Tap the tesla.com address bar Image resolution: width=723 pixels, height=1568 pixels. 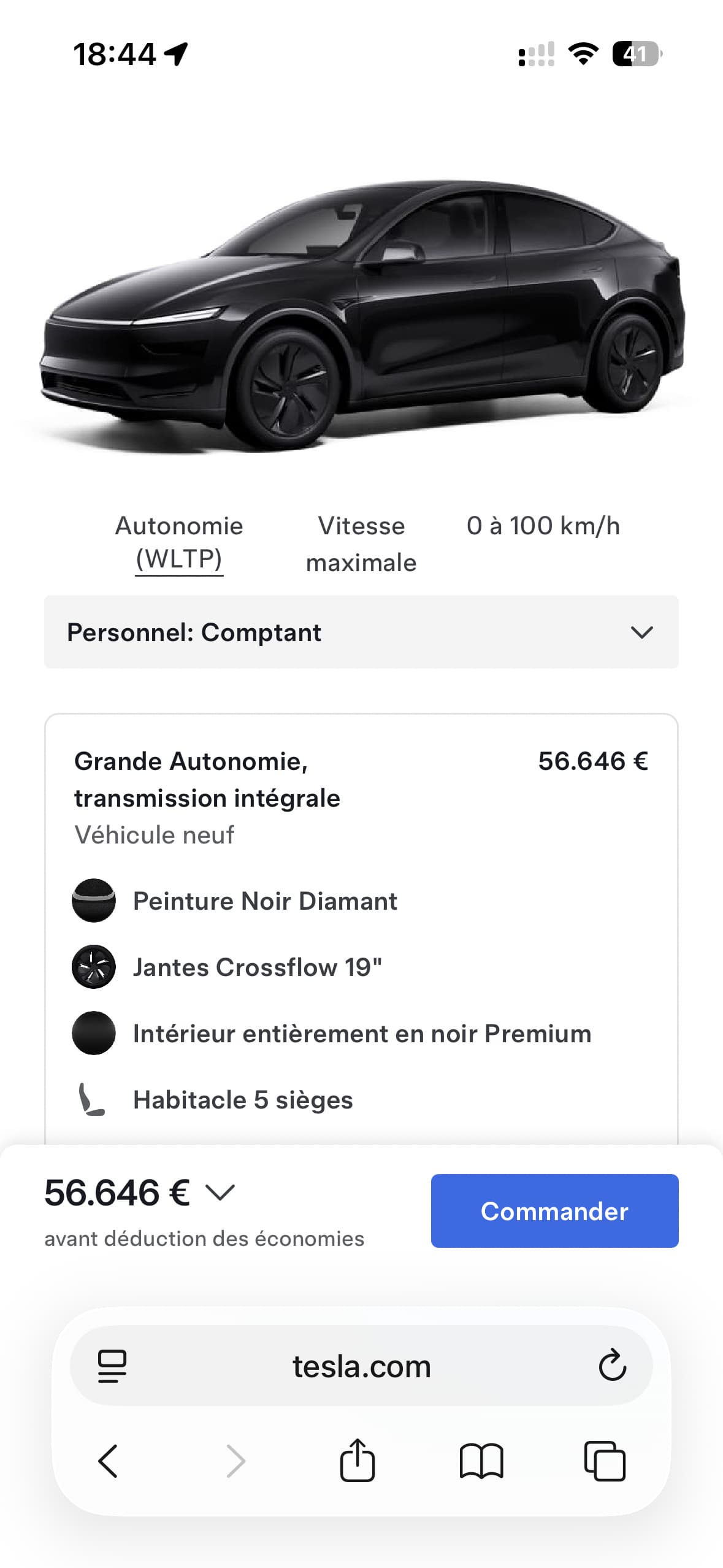tap(361, 1366)
